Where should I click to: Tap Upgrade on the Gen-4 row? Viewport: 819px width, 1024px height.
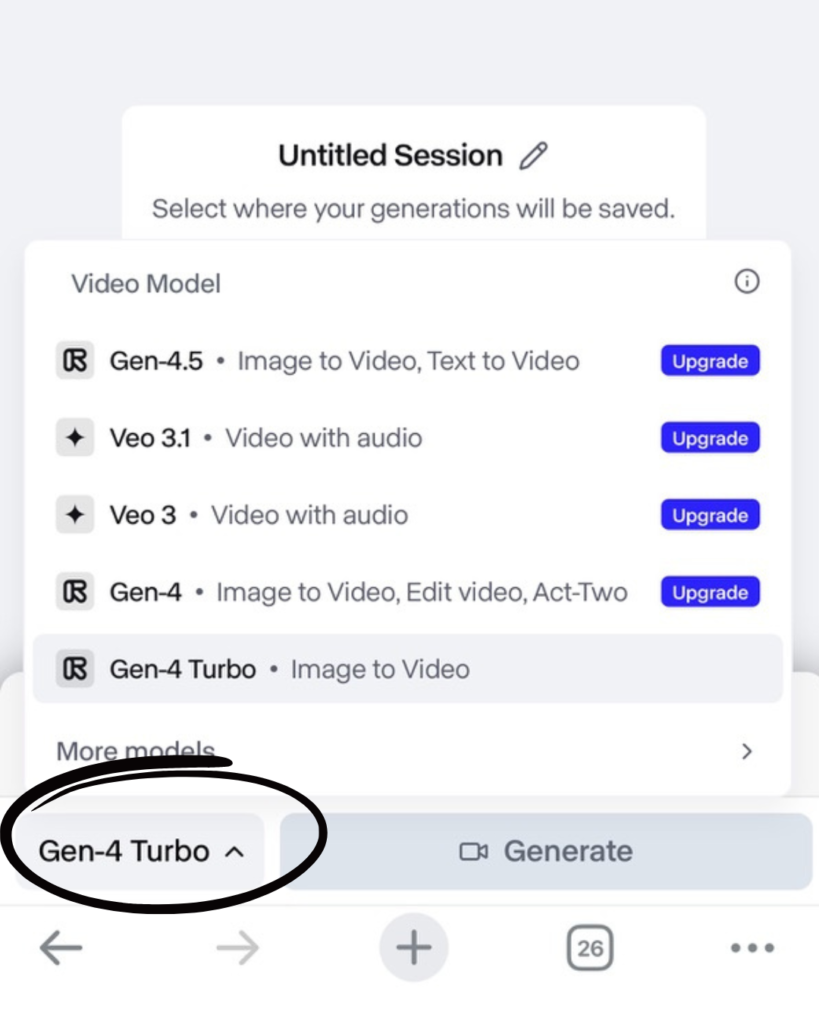tap(710, 592)
